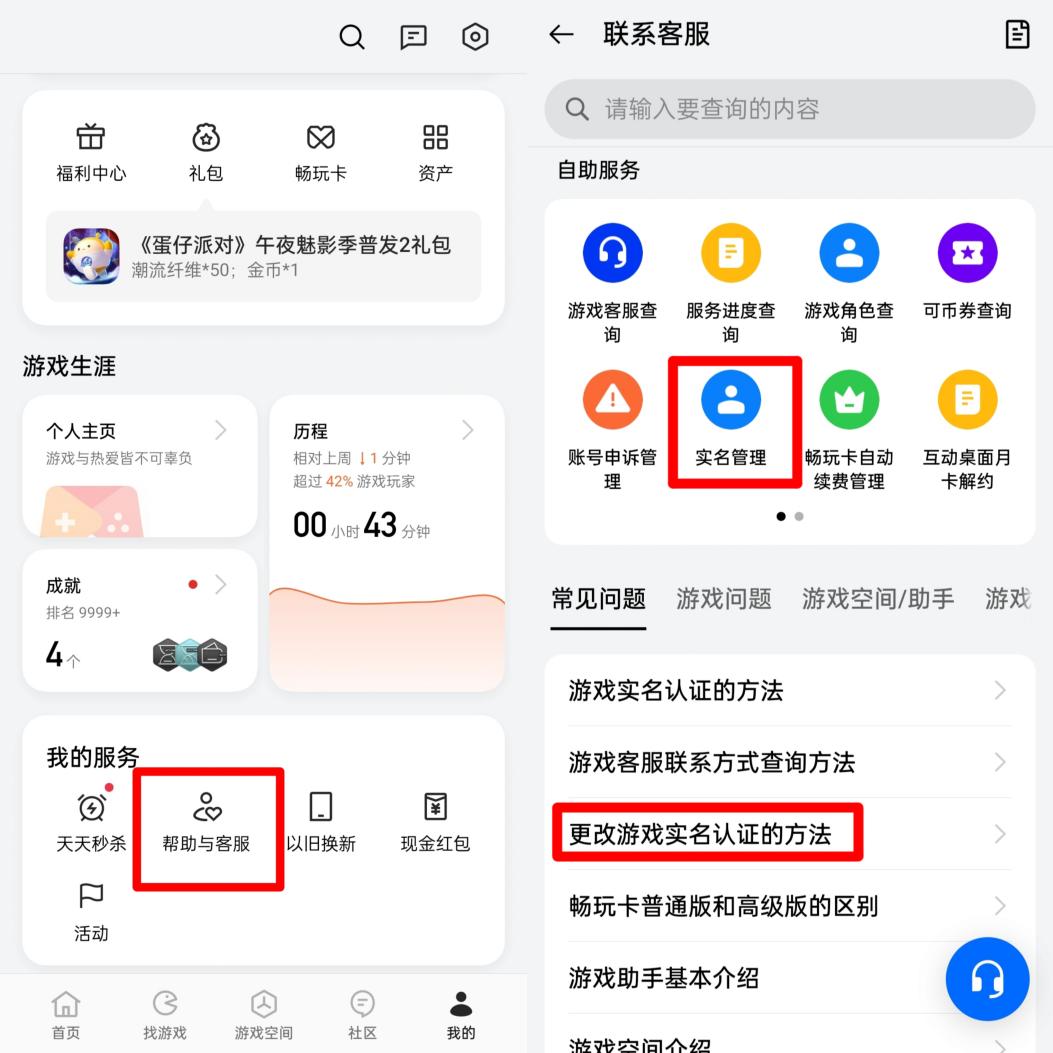Switch to the 社区 tab
1053x1053 pixels.
(362, 1014)
